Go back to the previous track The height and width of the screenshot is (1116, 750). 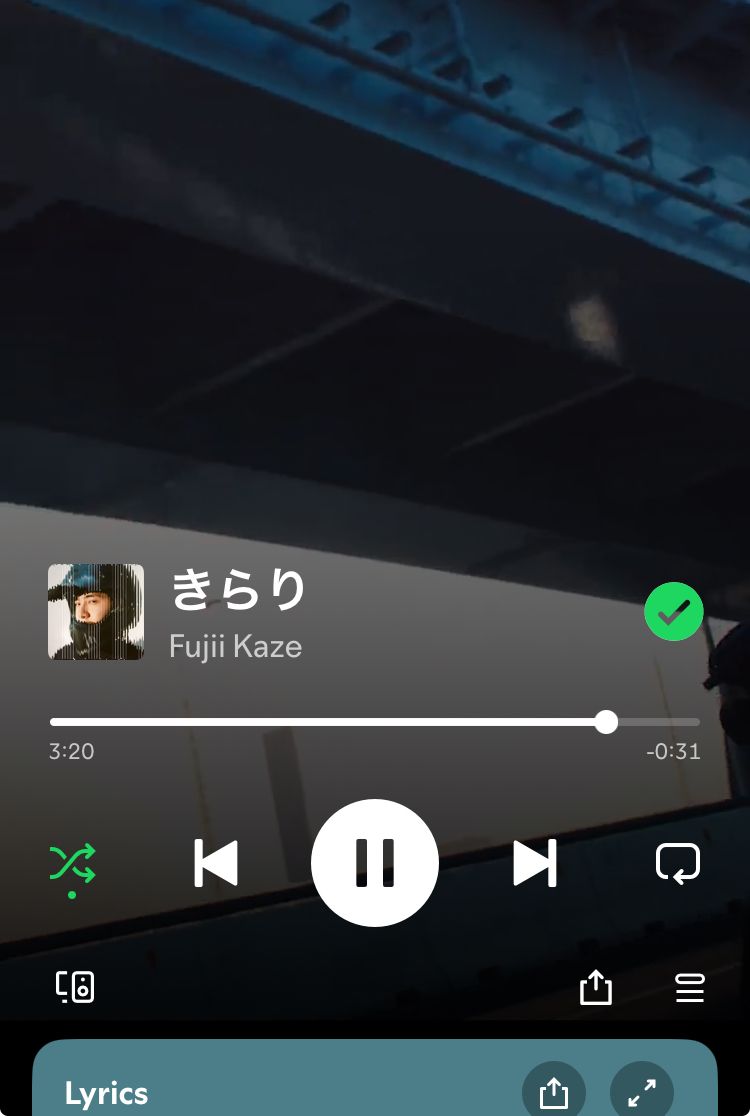coord(216,863)
